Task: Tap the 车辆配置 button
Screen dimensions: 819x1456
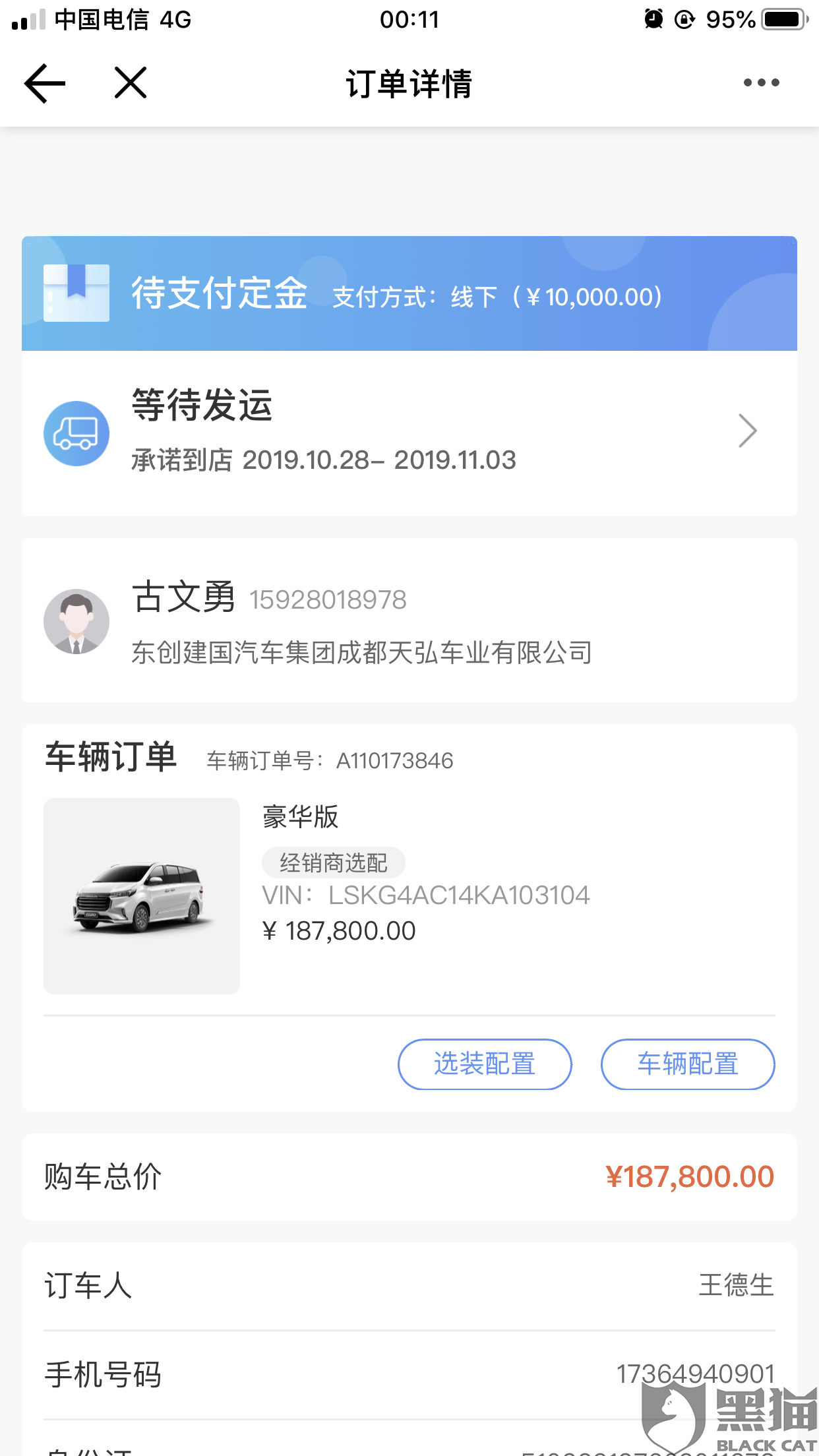Action: pyautogui.click(x=687, y=1064)
